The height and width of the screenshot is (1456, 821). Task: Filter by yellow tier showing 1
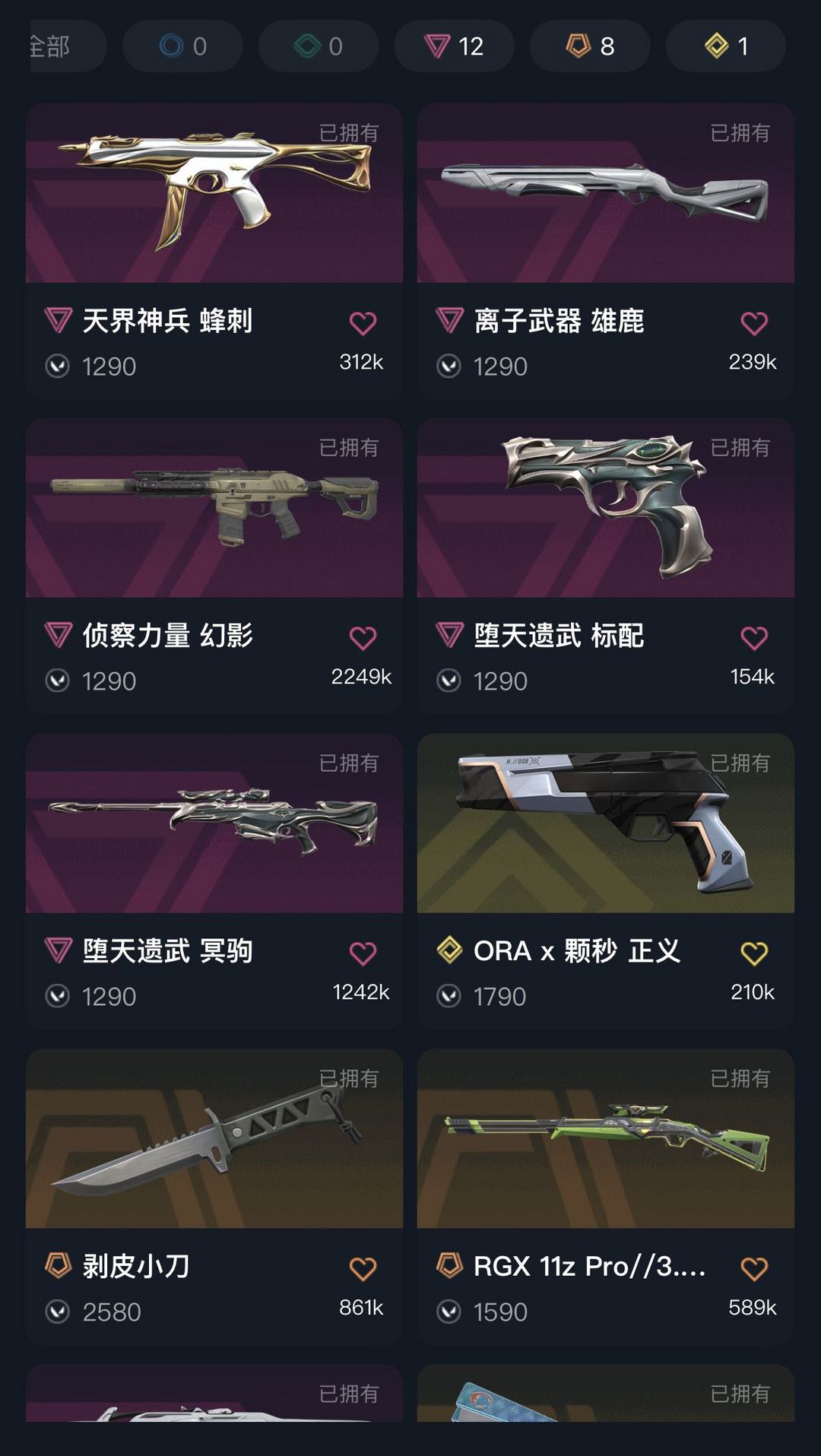click(726, 46)
